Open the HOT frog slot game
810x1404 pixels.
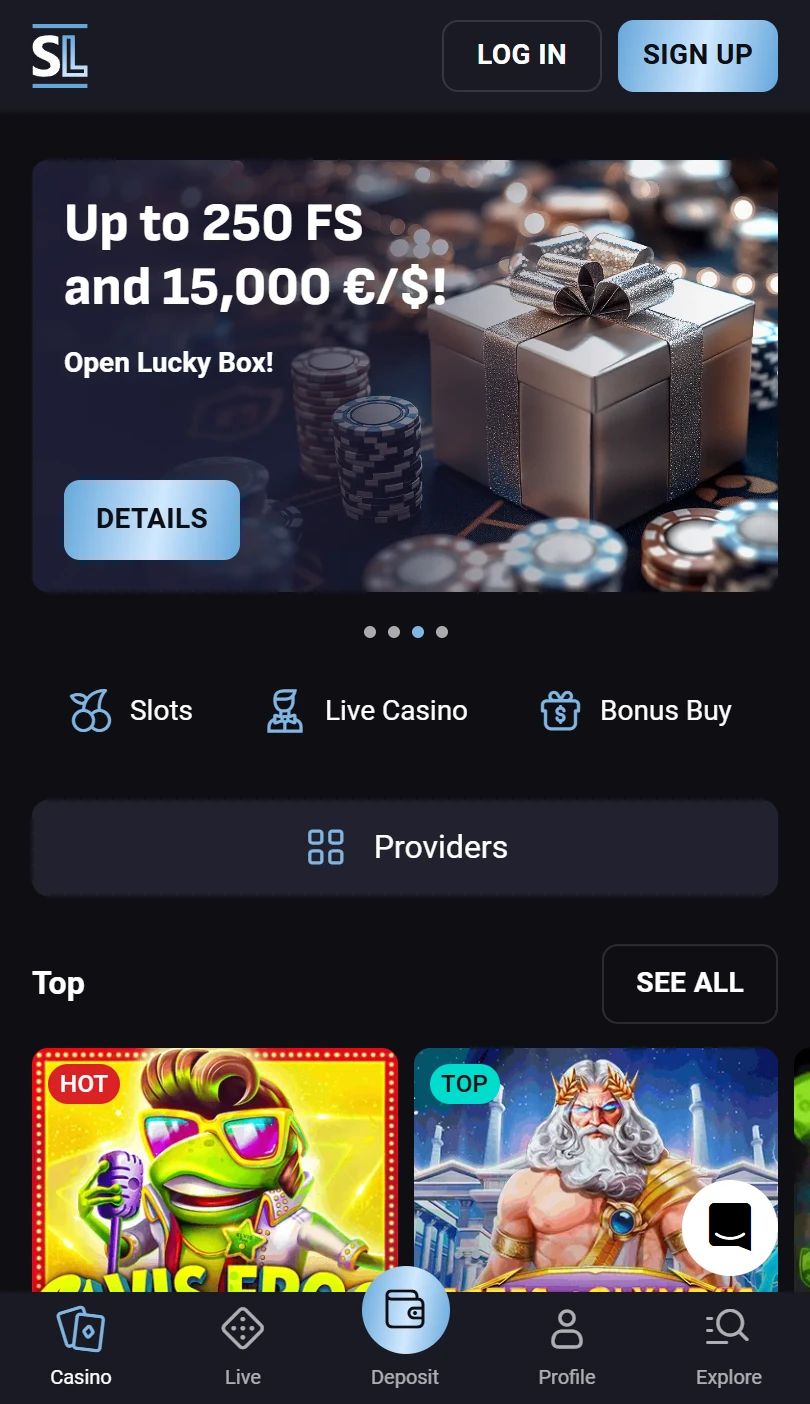[x=215, y=1170]
